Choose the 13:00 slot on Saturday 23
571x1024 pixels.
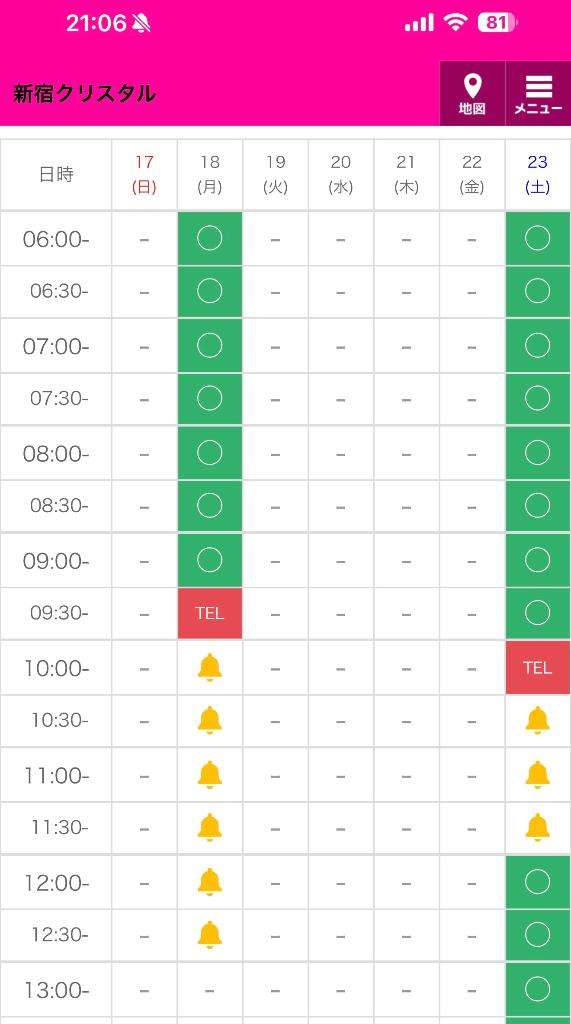(x=538, y=989)
